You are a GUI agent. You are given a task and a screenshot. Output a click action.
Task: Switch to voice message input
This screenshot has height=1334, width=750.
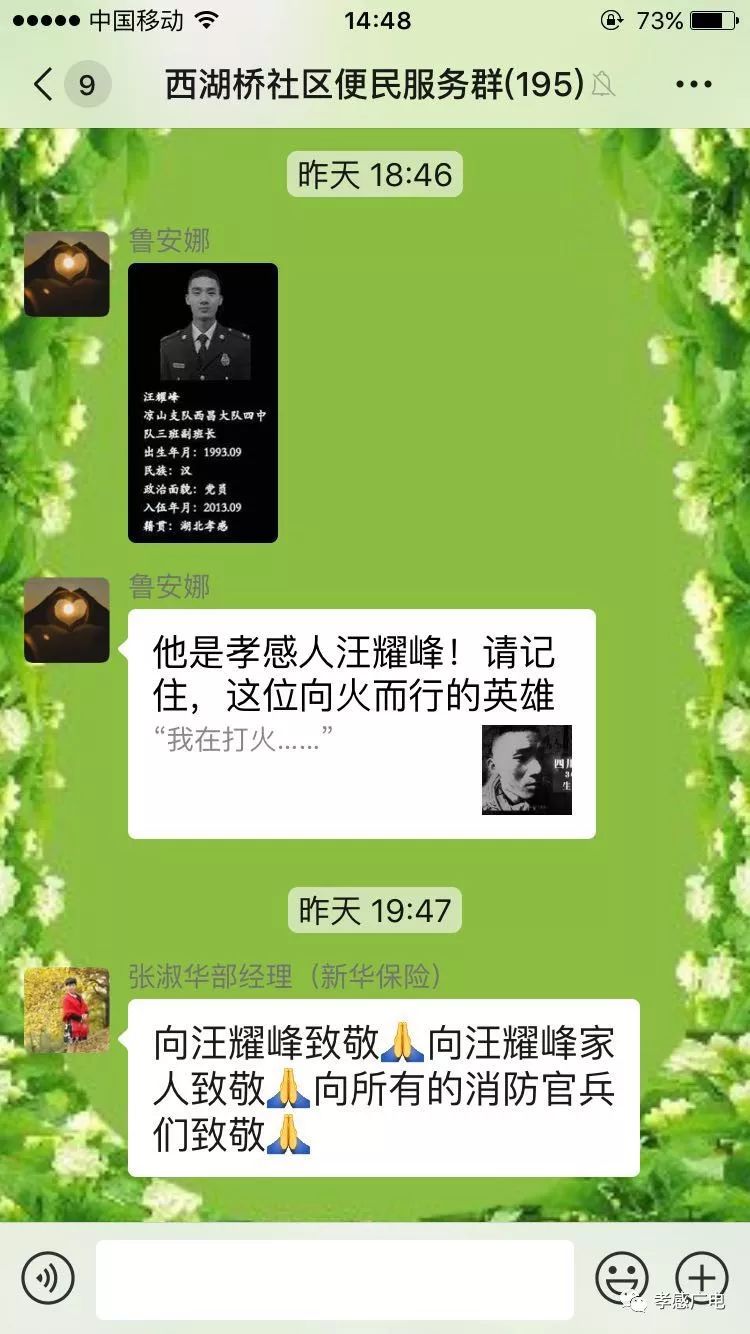(48, 1278)
